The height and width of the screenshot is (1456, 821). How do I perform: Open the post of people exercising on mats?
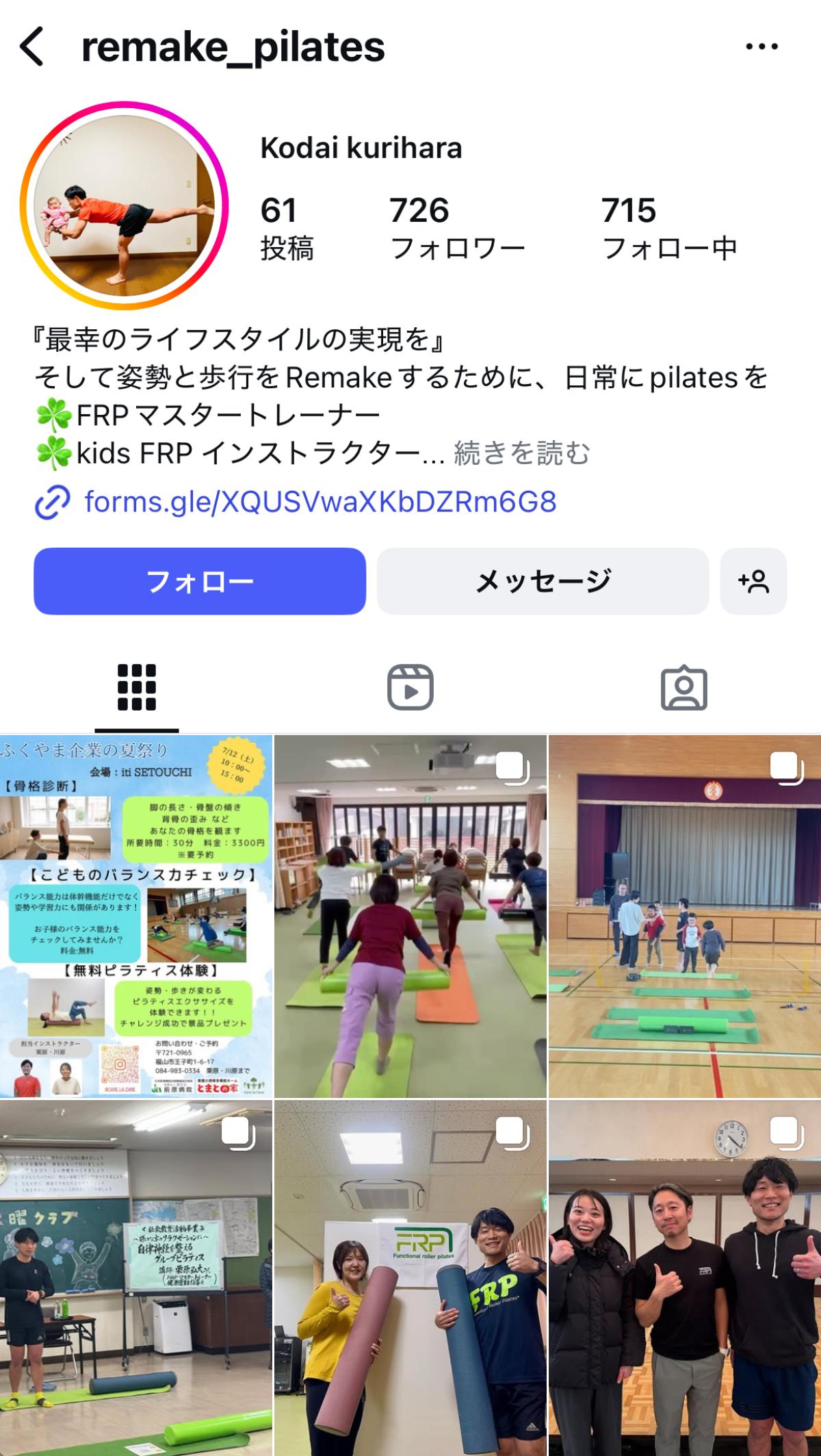[x=410, y=917]
